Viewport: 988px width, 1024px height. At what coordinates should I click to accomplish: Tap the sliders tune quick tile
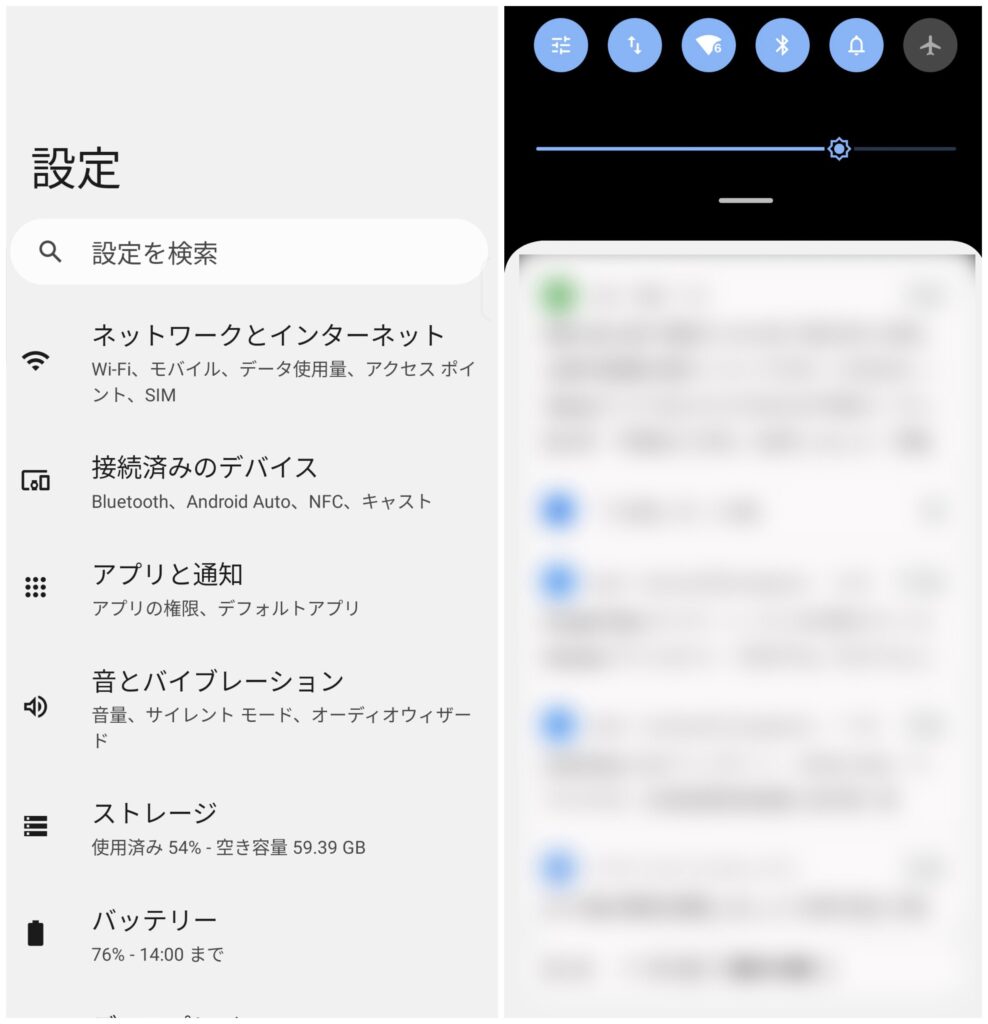(561, 45)
